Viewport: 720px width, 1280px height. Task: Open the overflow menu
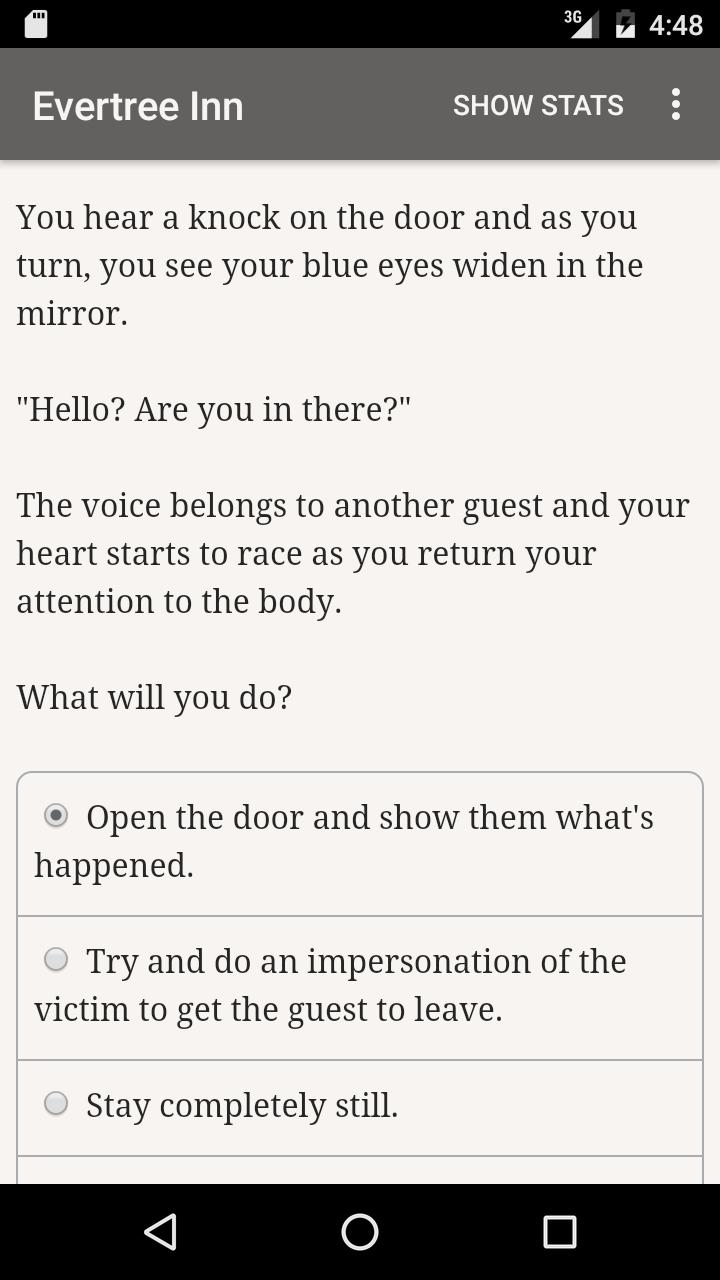click(x=676, y=105)
